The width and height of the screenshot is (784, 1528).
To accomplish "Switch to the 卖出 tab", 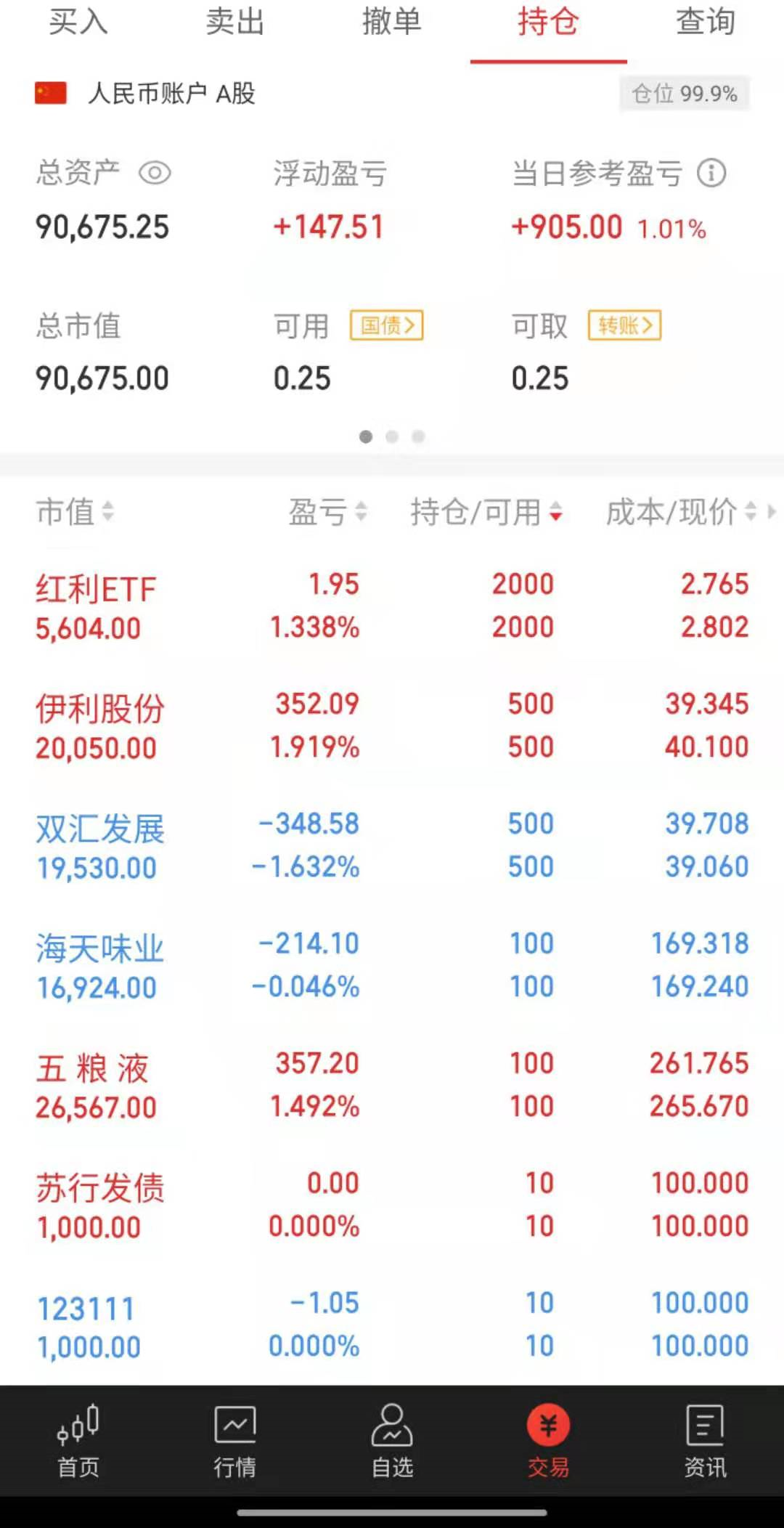I will (x=235, y=22).
